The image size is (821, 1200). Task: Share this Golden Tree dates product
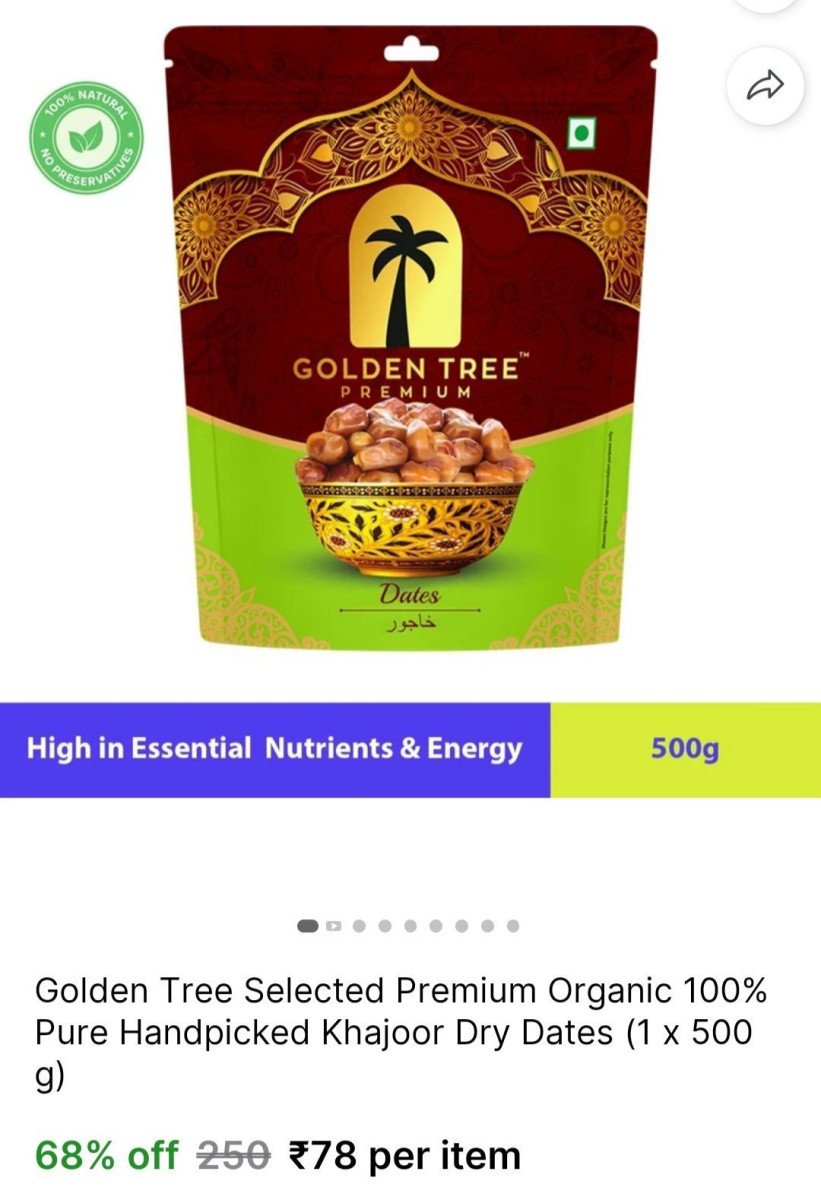(765, 88)
